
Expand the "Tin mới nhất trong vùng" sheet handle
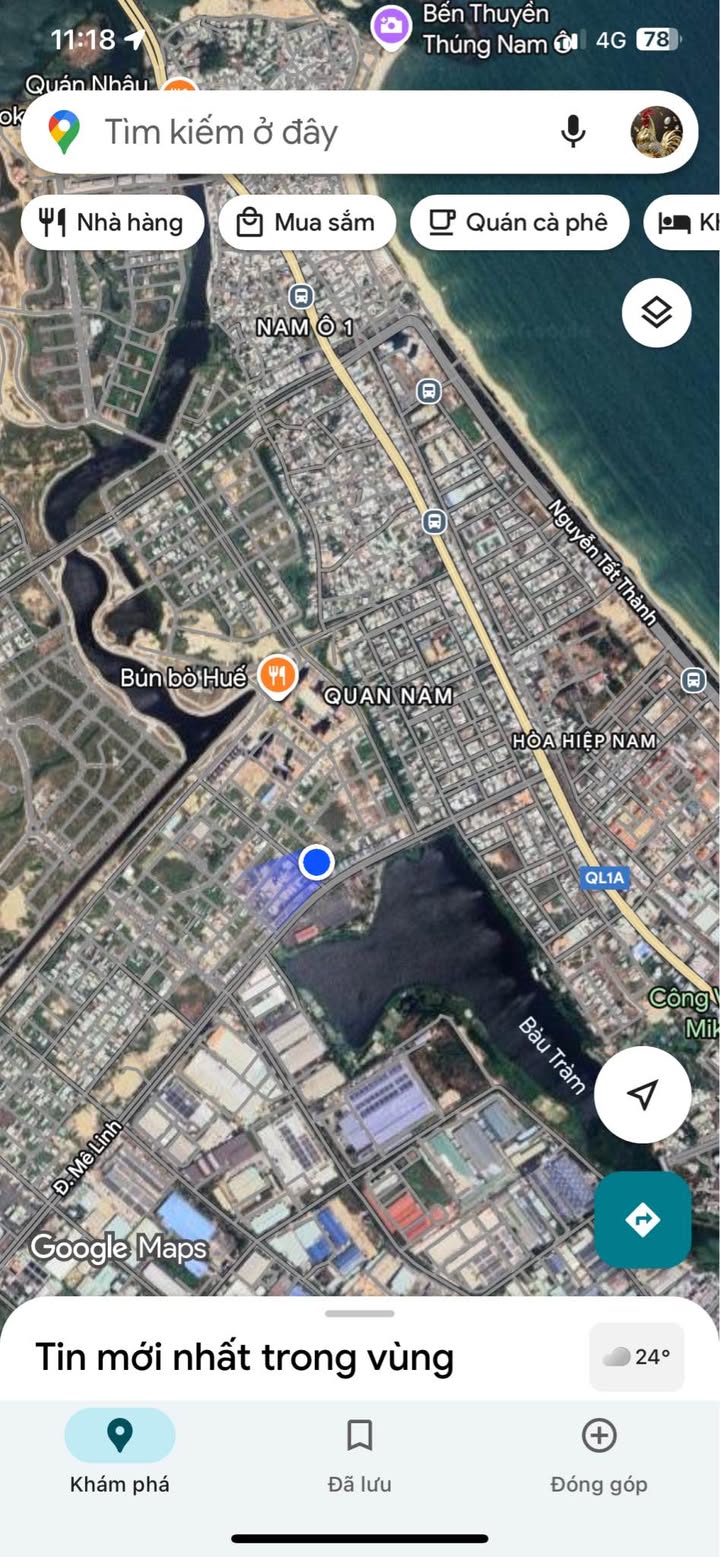[x=359, y=1313]
